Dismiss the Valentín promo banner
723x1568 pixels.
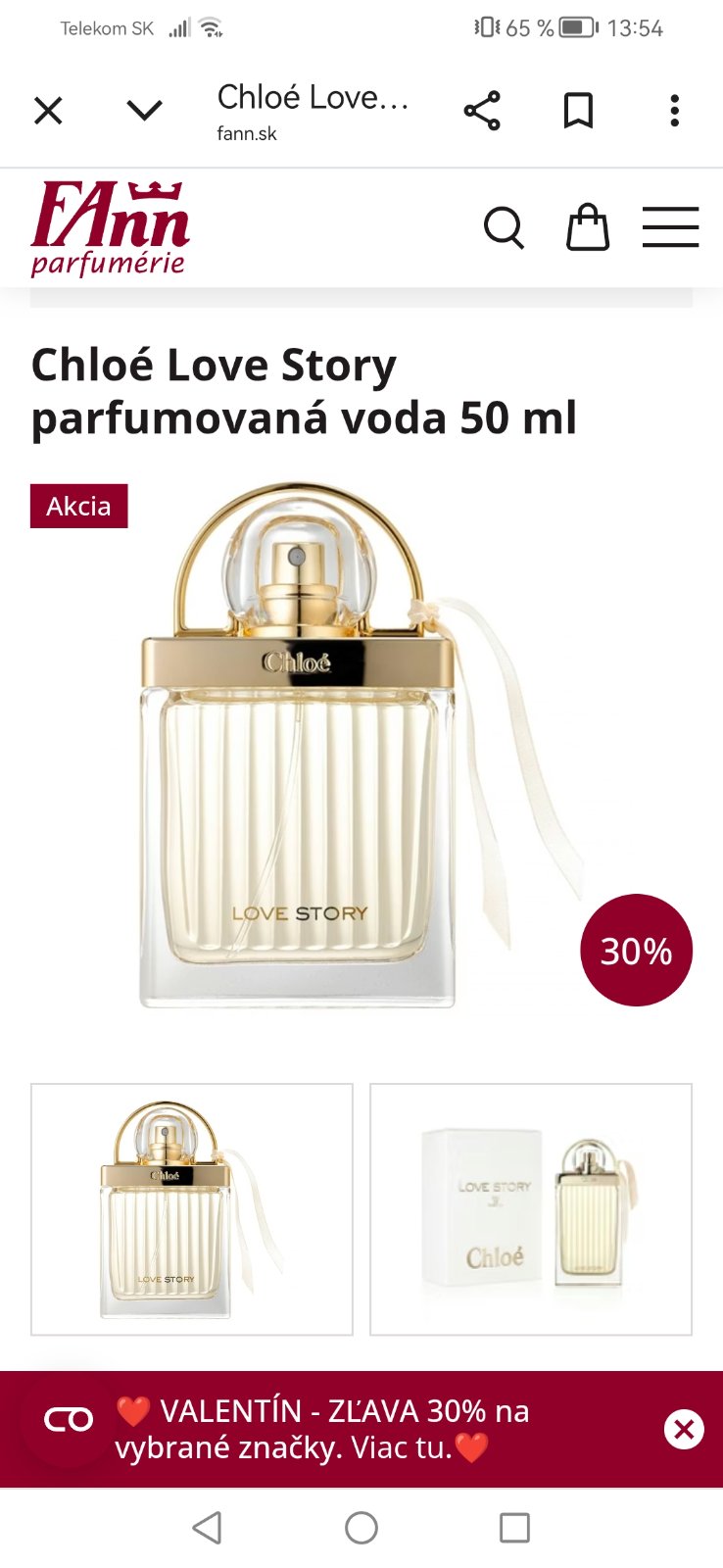[684, 1430]
